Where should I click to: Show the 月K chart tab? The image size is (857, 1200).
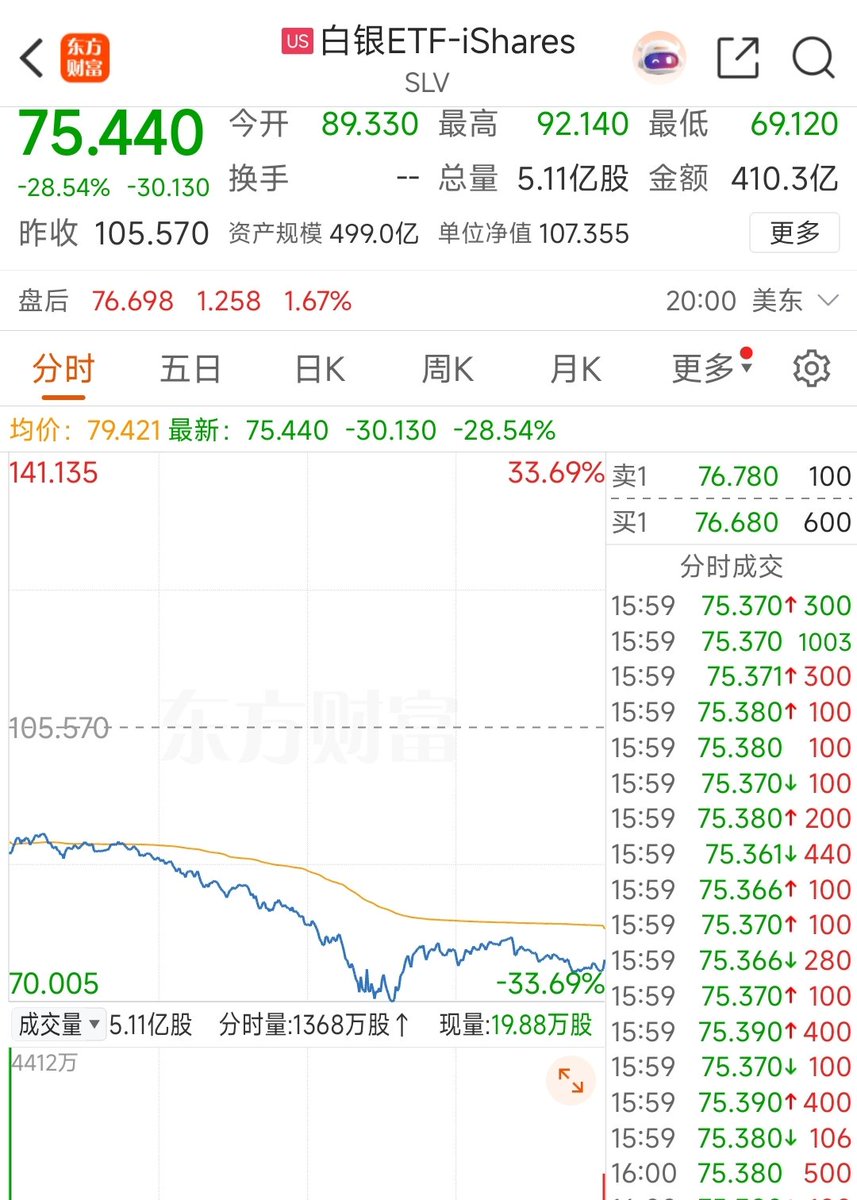tap(575, 369)
